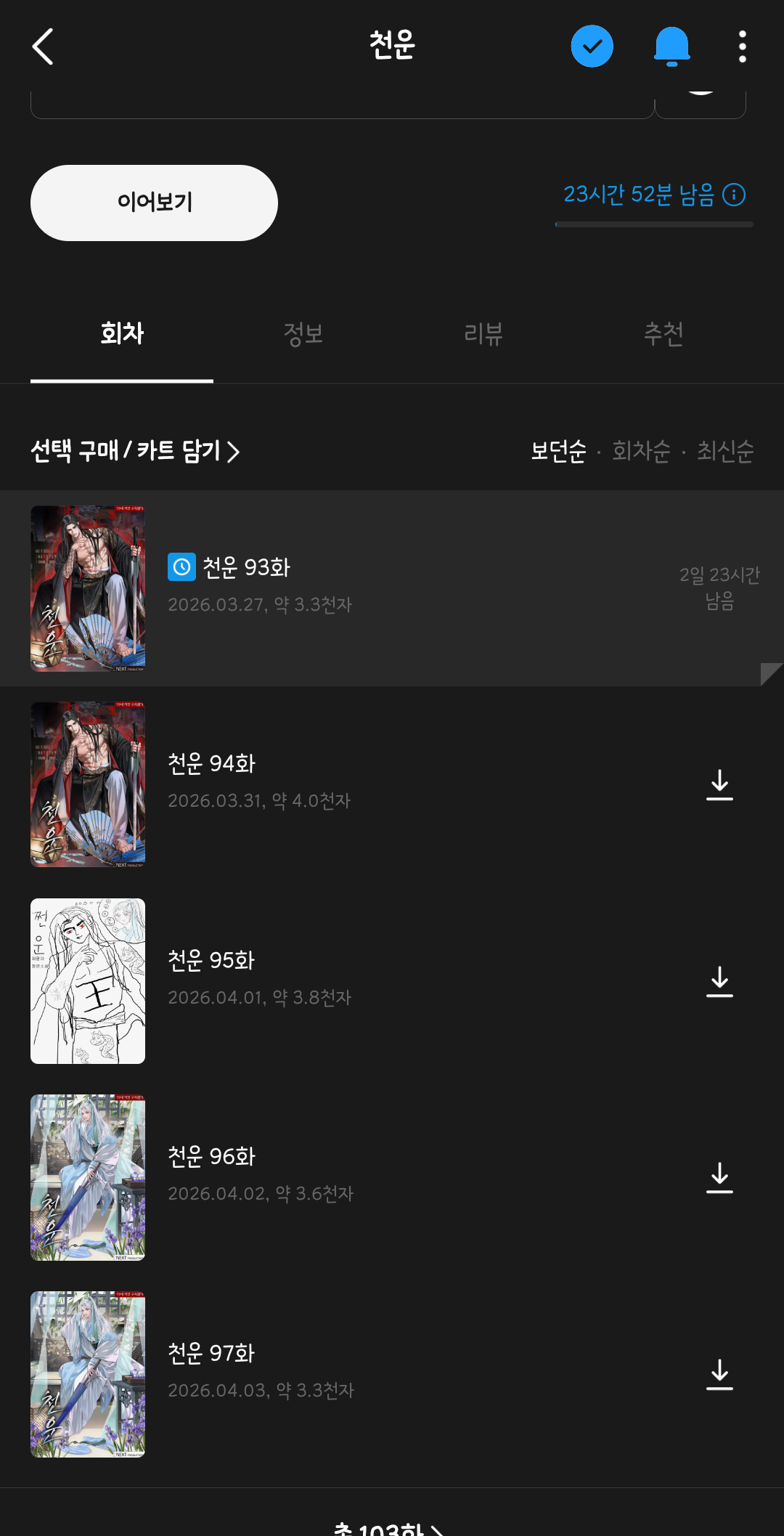Select the 회차 tab
This screenshot has width=784, height=1536.
122,334
